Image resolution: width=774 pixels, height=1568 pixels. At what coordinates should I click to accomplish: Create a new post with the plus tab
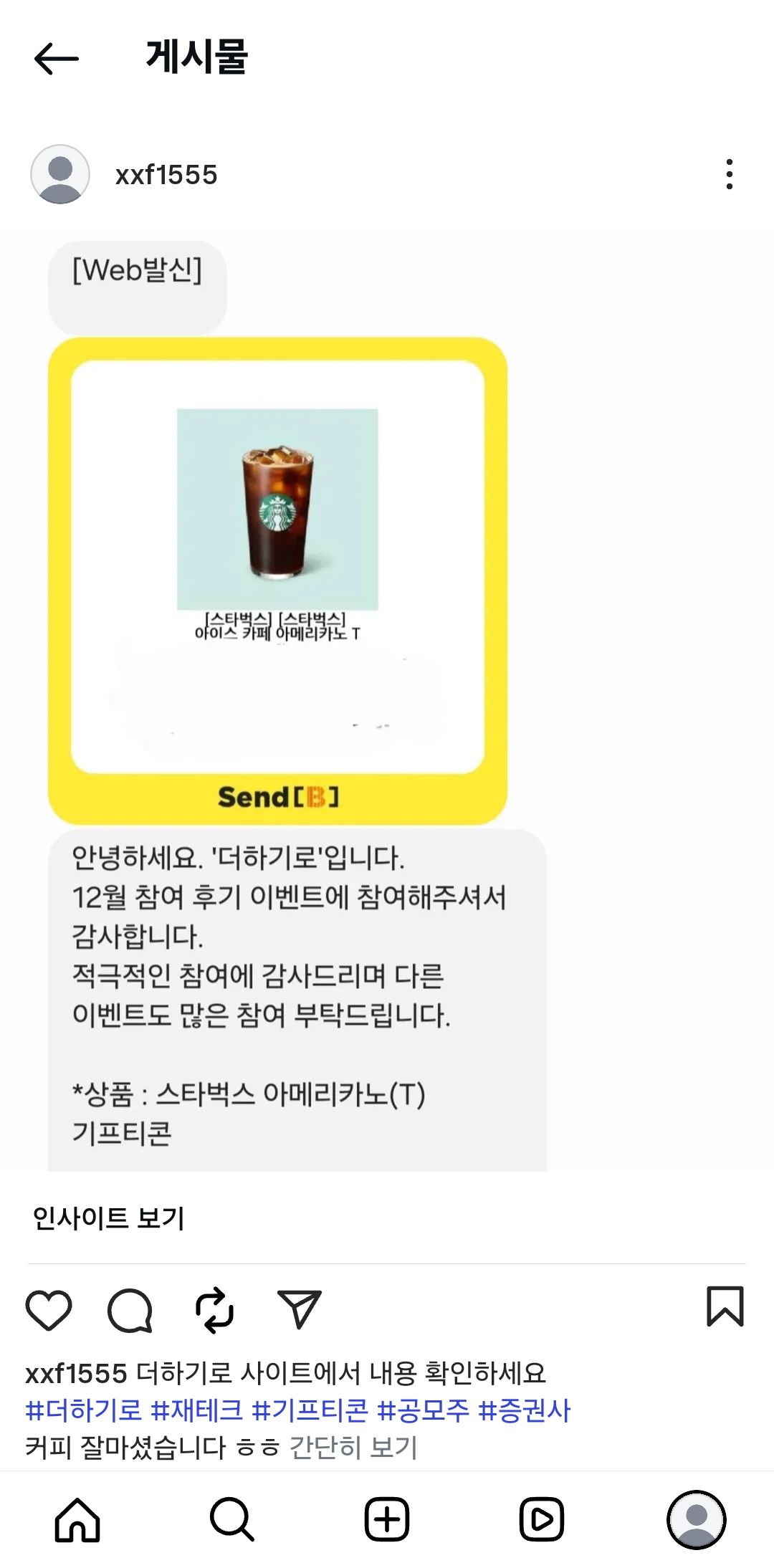[387, 1519]
